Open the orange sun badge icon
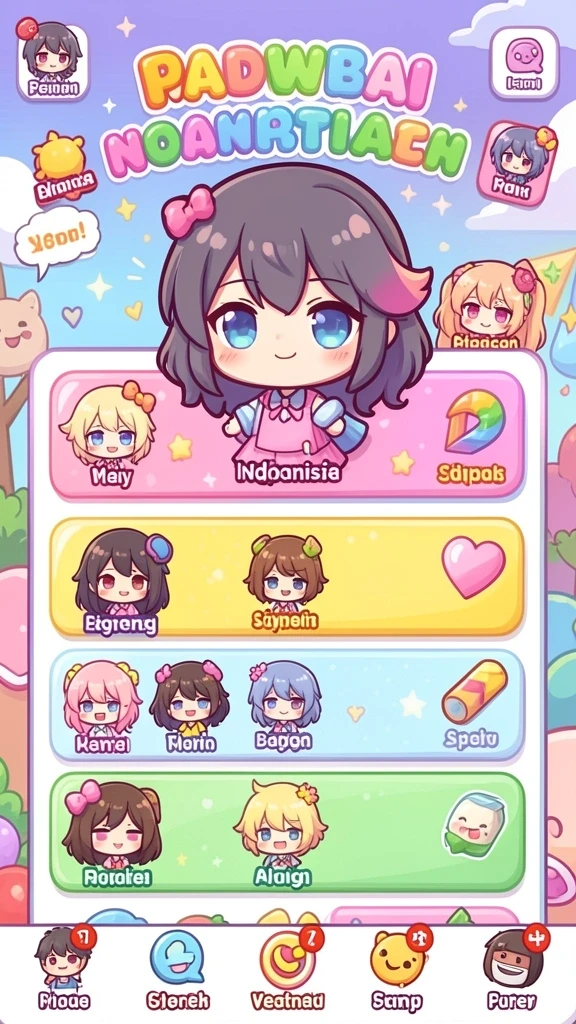Viewport: 576px width, 1024px height. [x=61, y=168]
